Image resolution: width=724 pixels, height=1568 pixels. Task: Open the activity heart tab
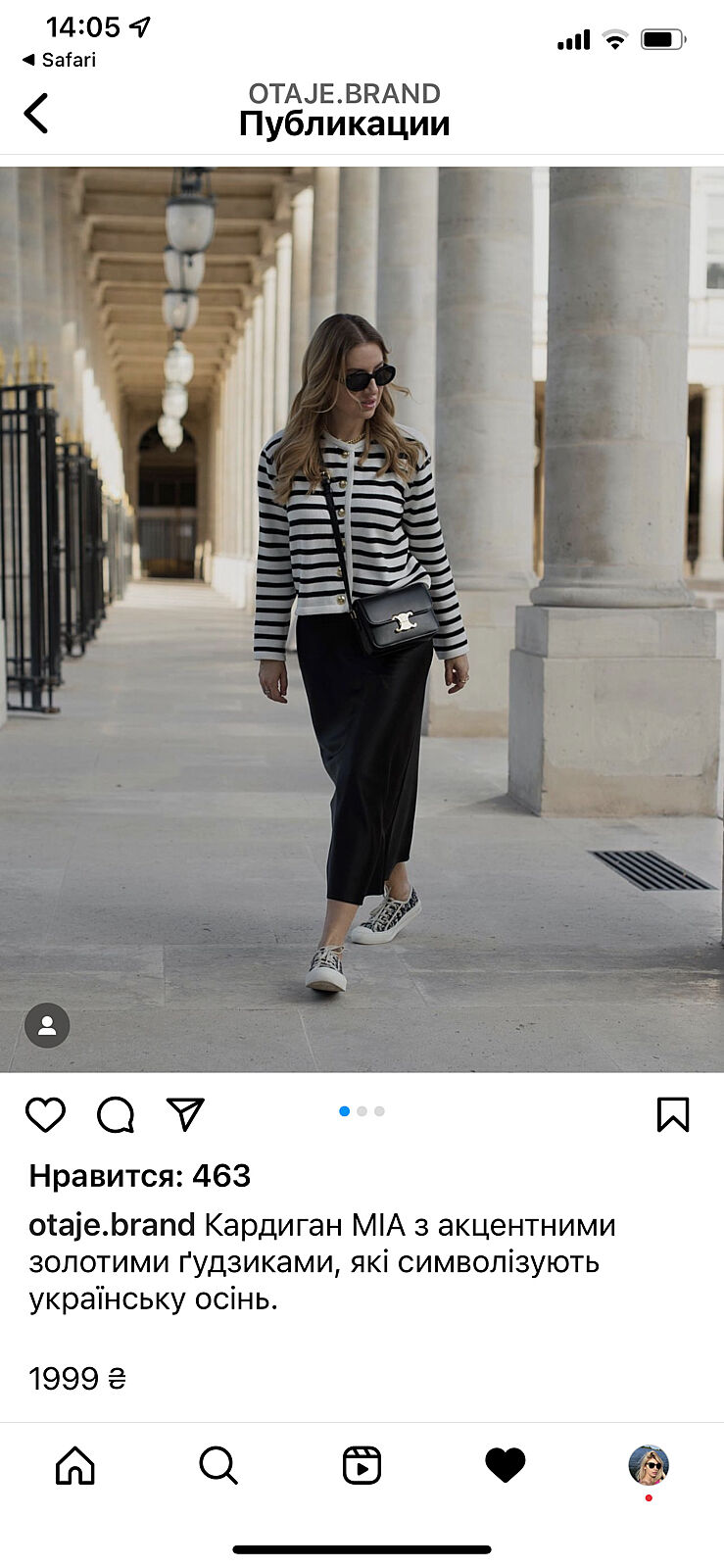coord(506,1466)
